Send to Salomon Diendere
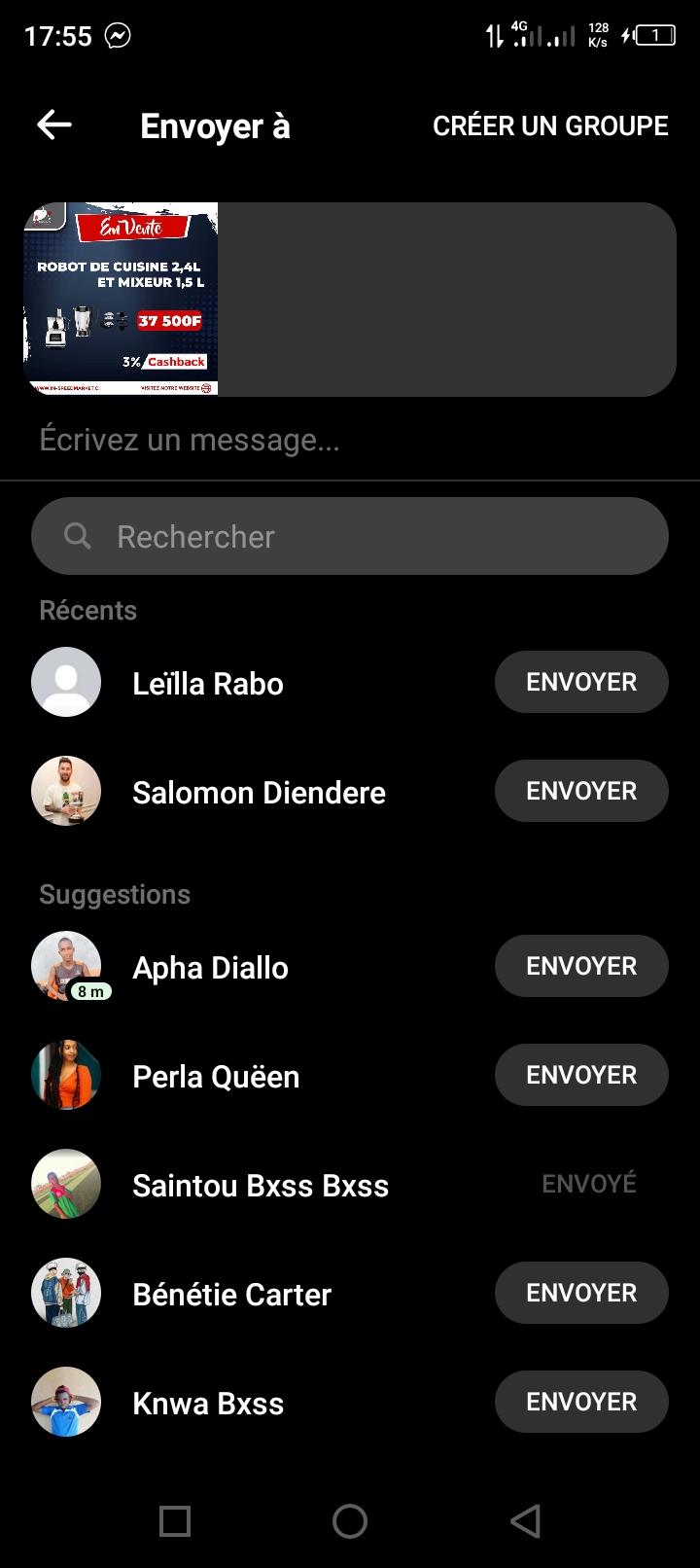The image size is (700, 1568). [x=581, y=791]
